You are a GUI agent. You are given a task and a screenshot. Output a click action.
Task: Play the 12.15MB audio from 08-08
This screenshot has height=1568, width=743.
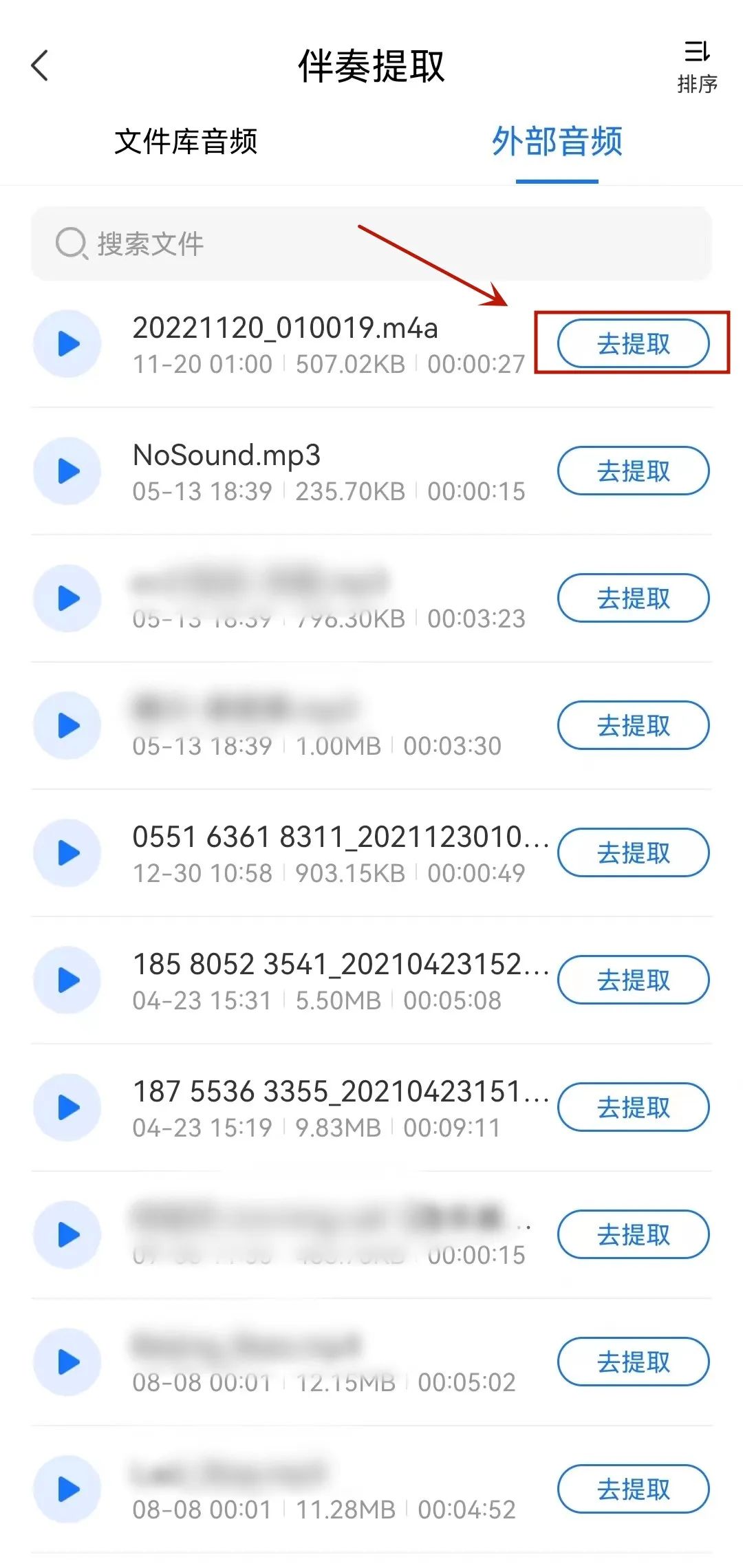click(67, 1362)
